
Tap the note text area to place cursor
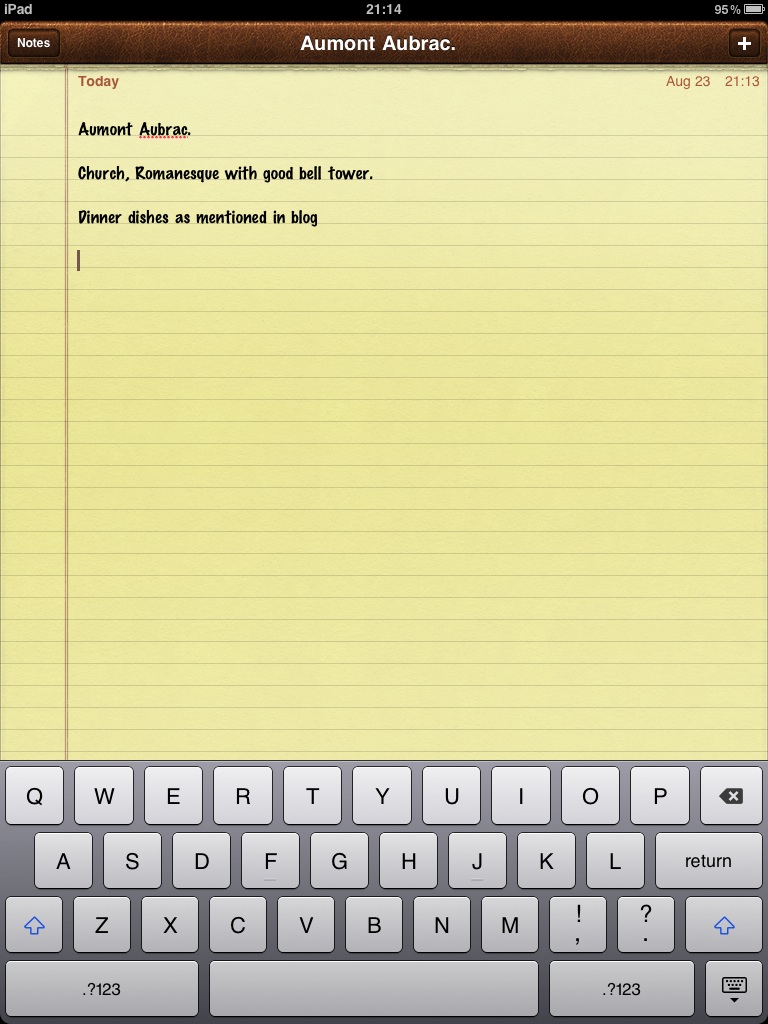pyautogui.click(x=400, y=450)
